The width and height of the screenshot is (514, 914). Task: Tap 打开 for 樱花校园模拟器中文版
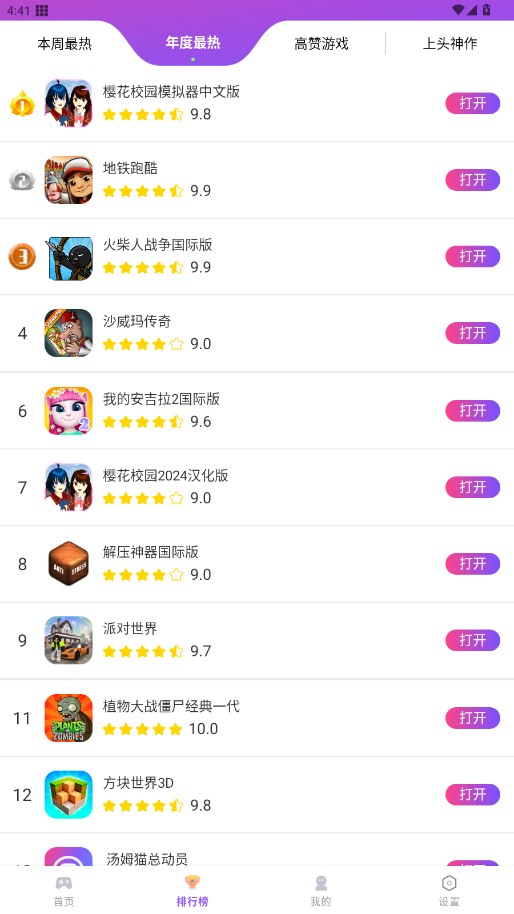pyautogui.click(x=473, y=103)
